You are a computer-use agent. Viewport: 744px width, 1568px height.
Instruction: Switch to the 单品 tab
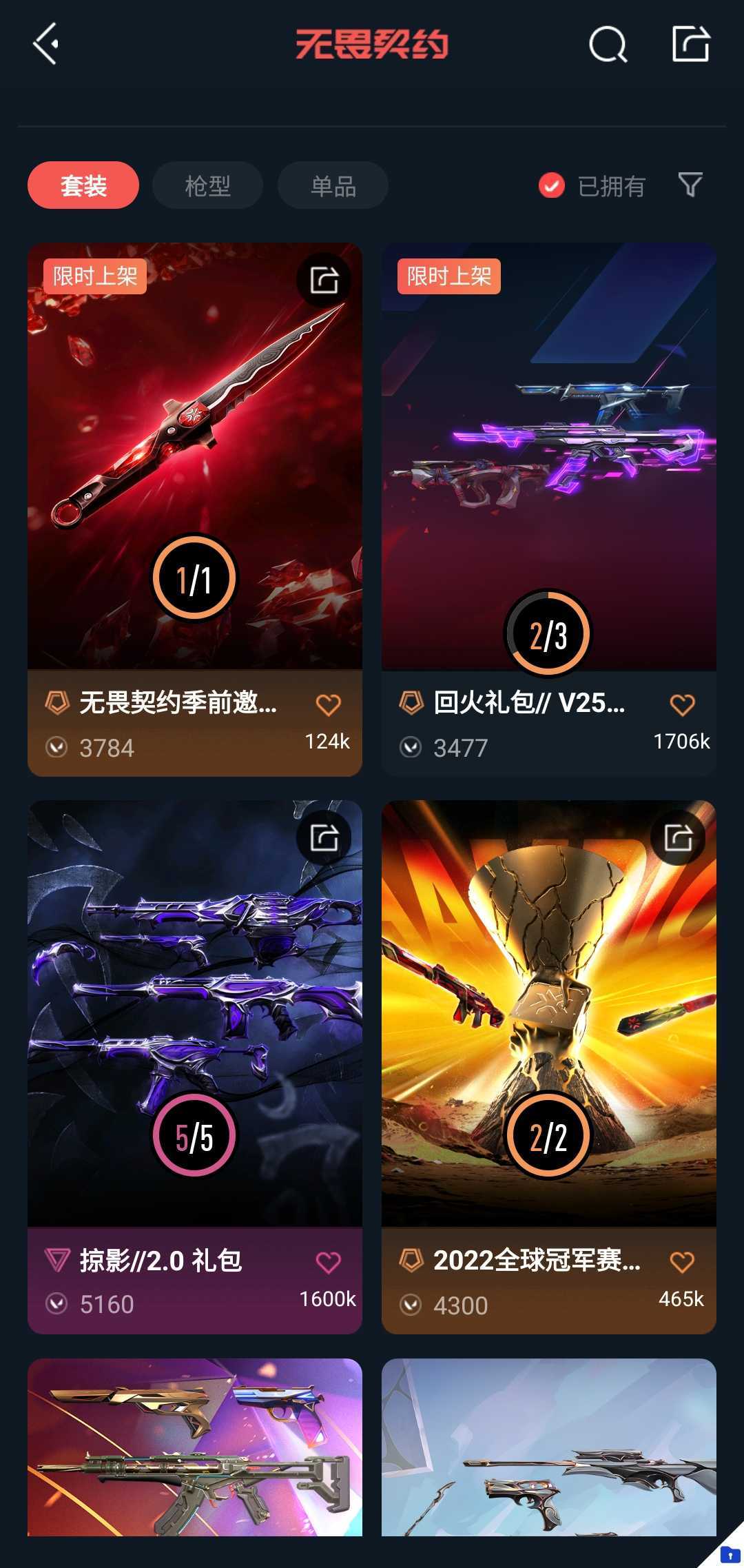pos(333,184)
